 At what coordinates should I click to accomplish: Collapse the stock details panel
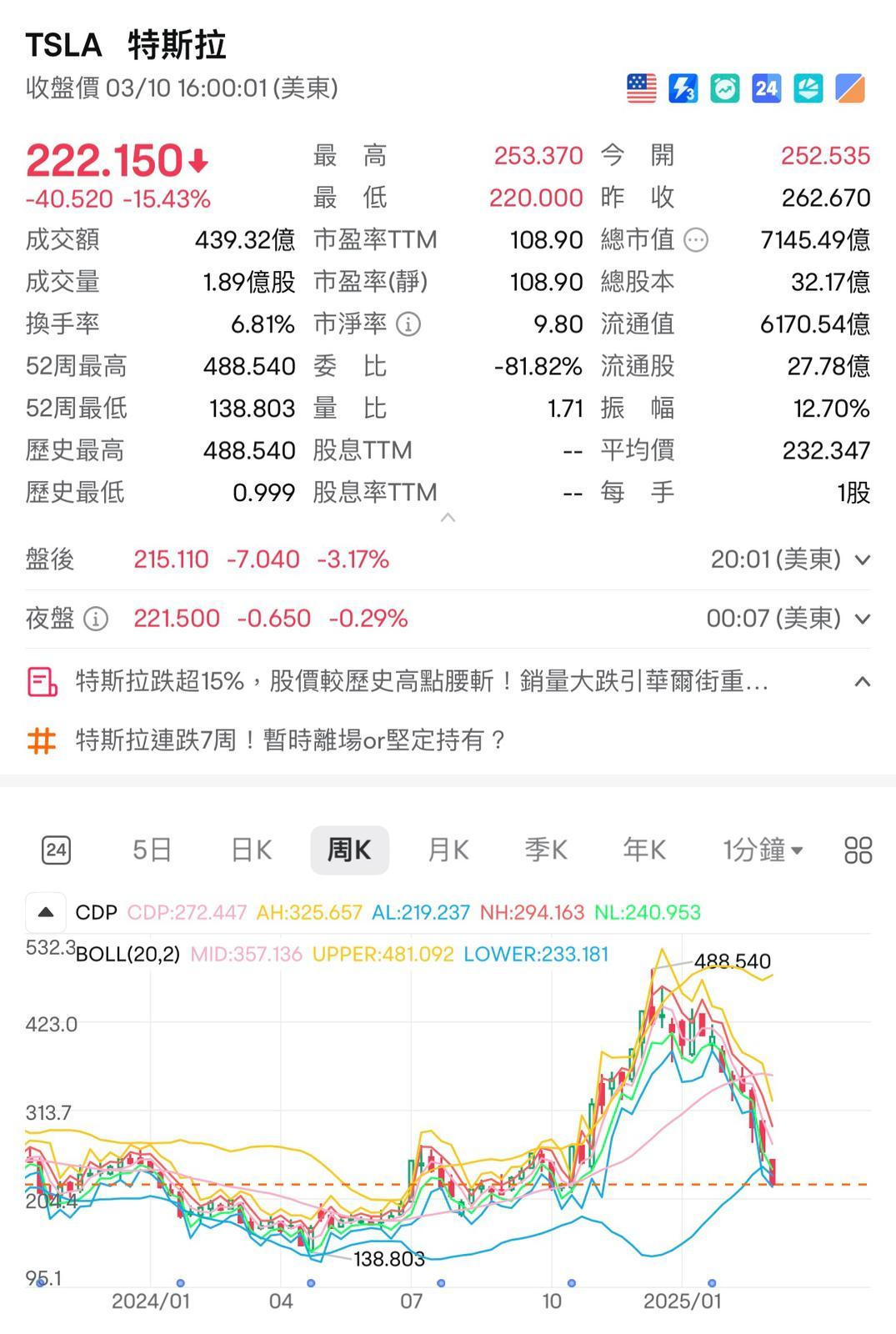click(x=448, y=518)
